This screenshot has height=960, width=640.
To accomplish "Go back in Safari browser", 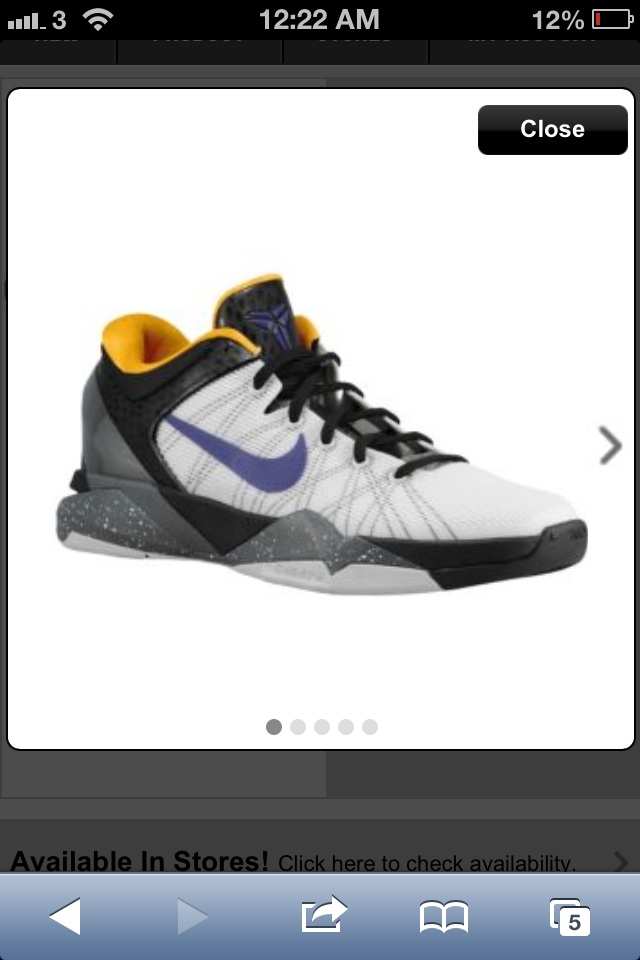I will pyautogui.click(x=65, y=916).
